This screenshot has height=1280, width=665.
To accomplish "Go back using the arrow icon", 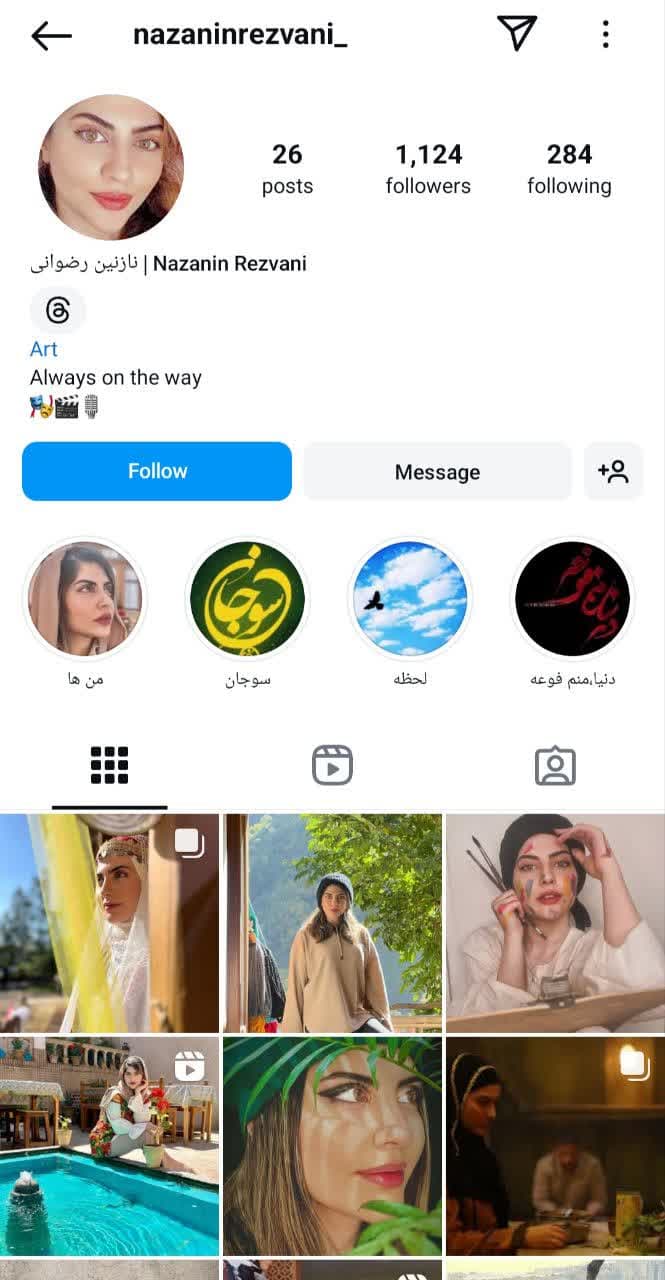I will (51, 36).
